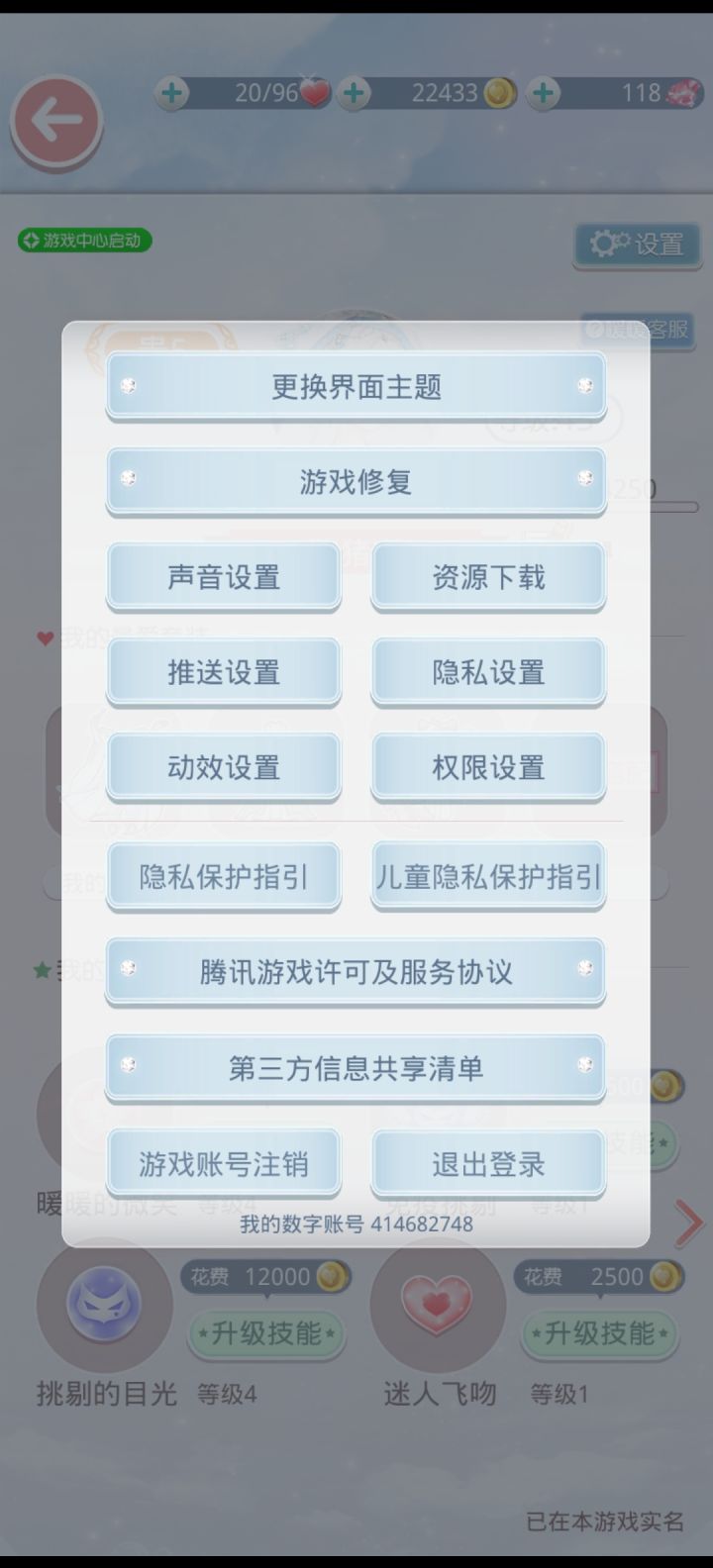Read 腾讯游戏许可及服务协议 agreement

356,972
